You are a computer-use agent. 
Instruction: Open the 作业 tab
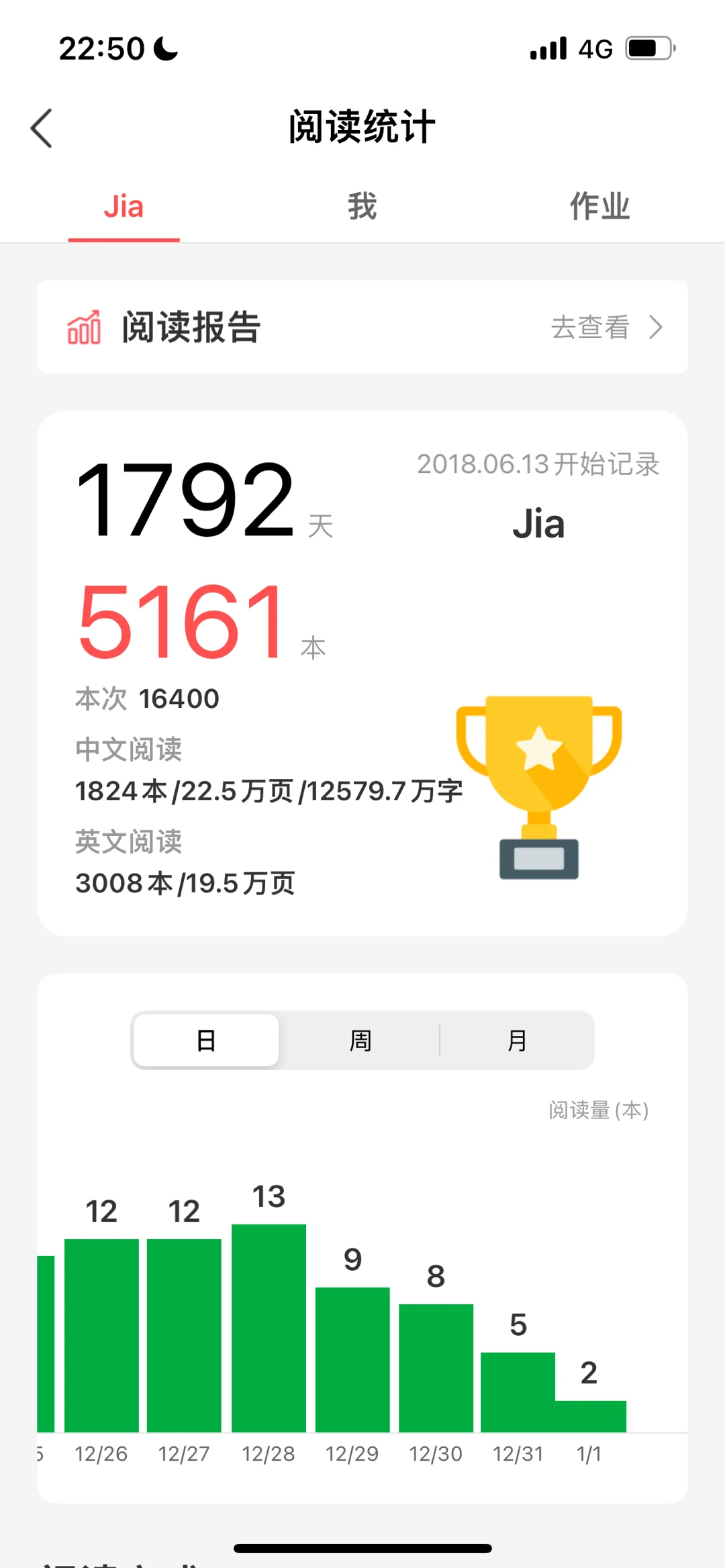pos(599,207)
